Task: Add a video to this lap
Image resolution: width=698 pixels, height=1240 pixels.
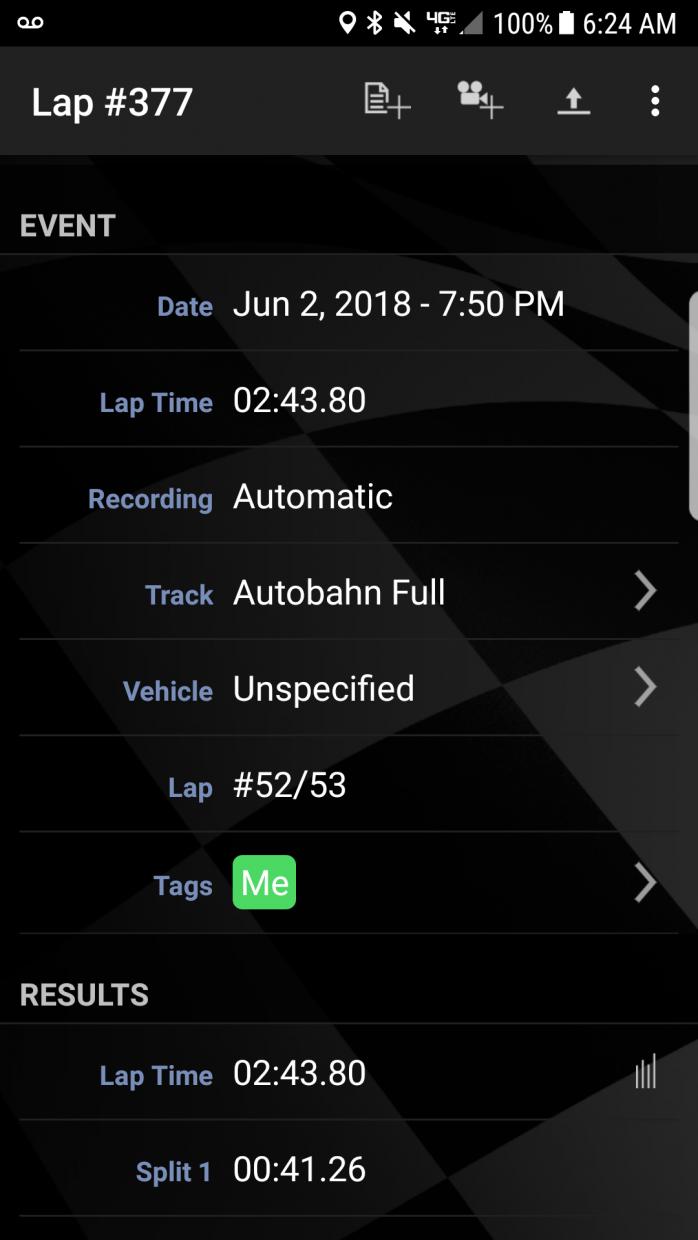Action: point(480,101)
